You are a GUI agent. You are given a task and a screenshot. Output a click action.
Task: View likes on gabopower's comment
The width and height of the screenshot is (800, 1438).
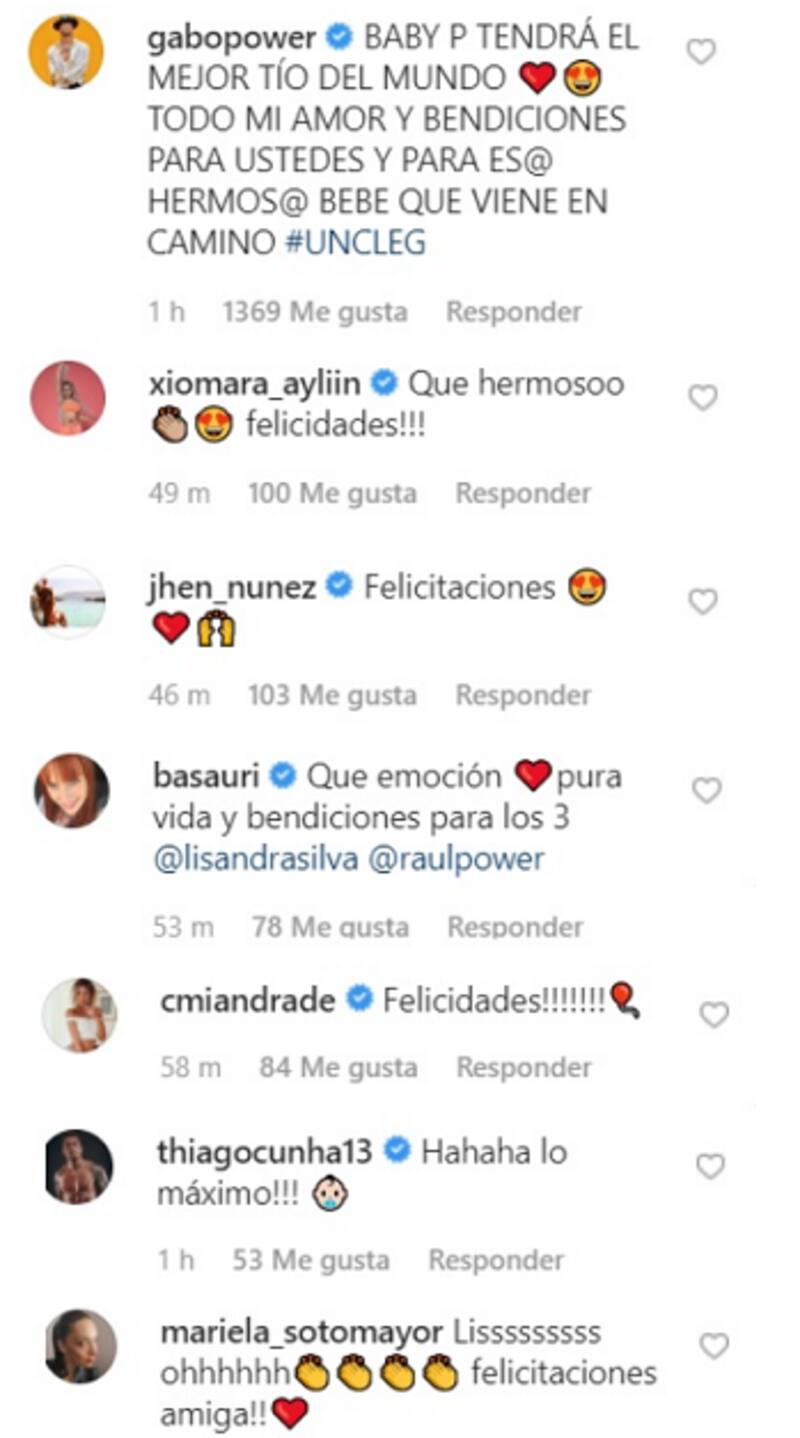pos(315,312)
